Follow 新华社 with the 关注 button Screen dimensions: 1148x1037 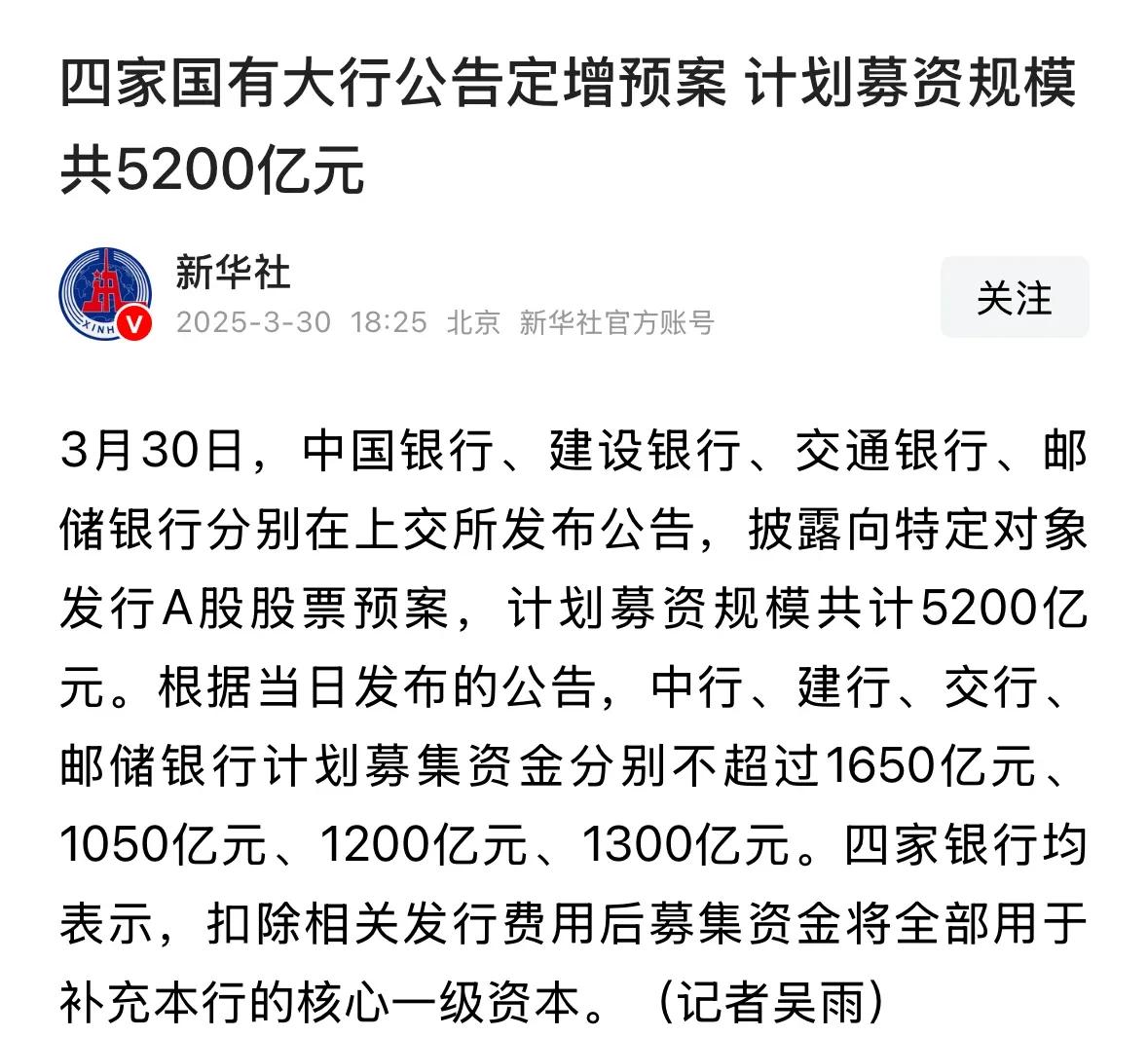(x=1014, y=297)
